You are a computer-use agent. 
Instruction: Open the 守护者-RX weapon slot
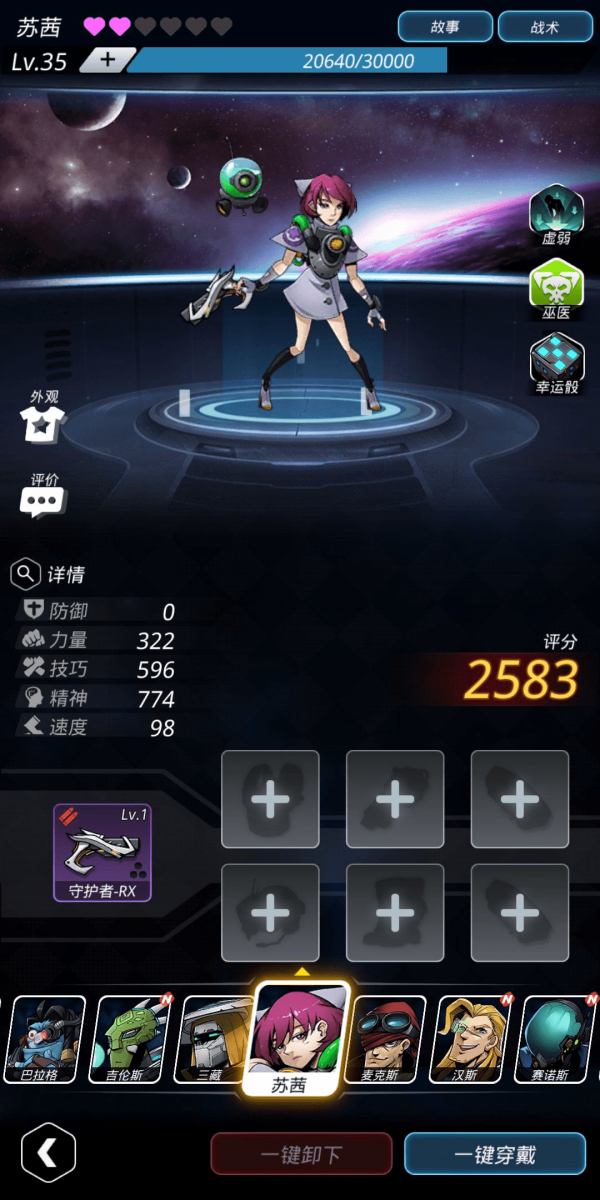[x=102, y=852]
